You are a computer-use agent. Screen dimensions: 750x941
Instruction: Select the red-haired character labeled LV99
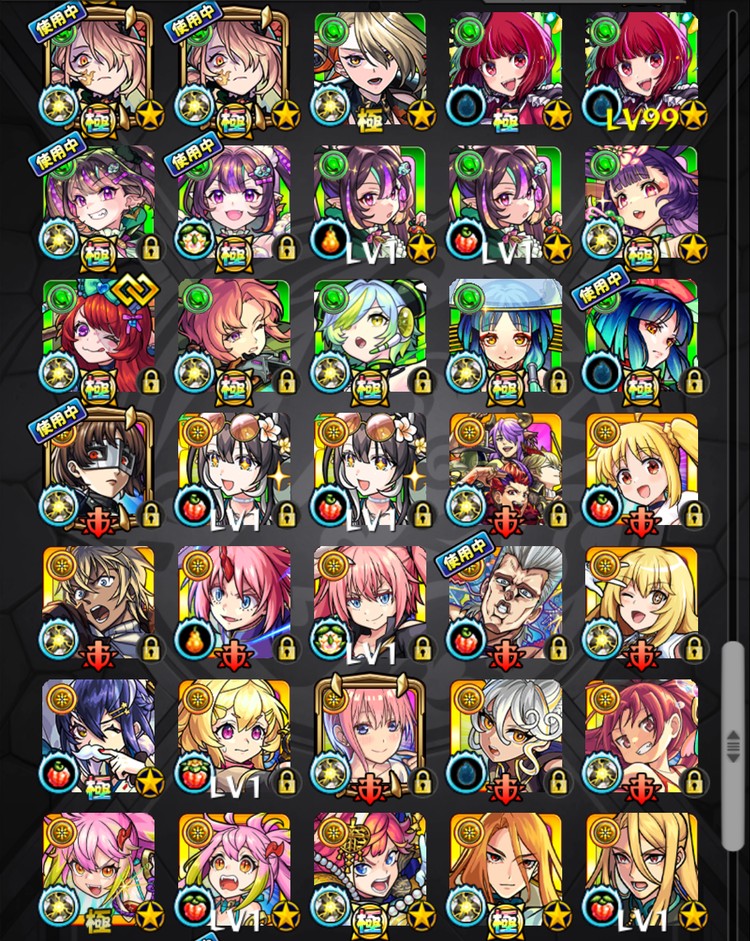(641, 67)
